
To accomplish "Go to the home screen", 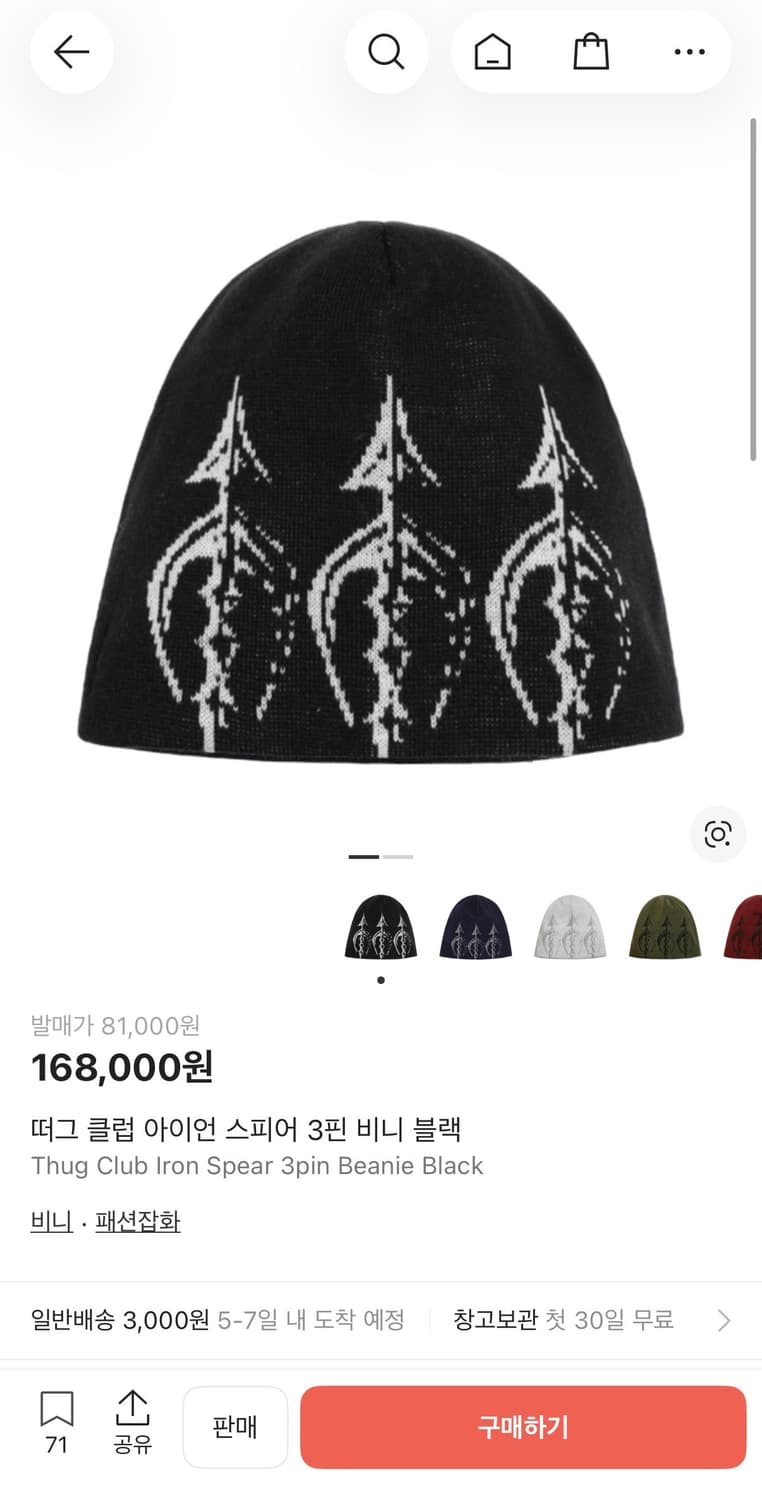I will coord(491,51).
